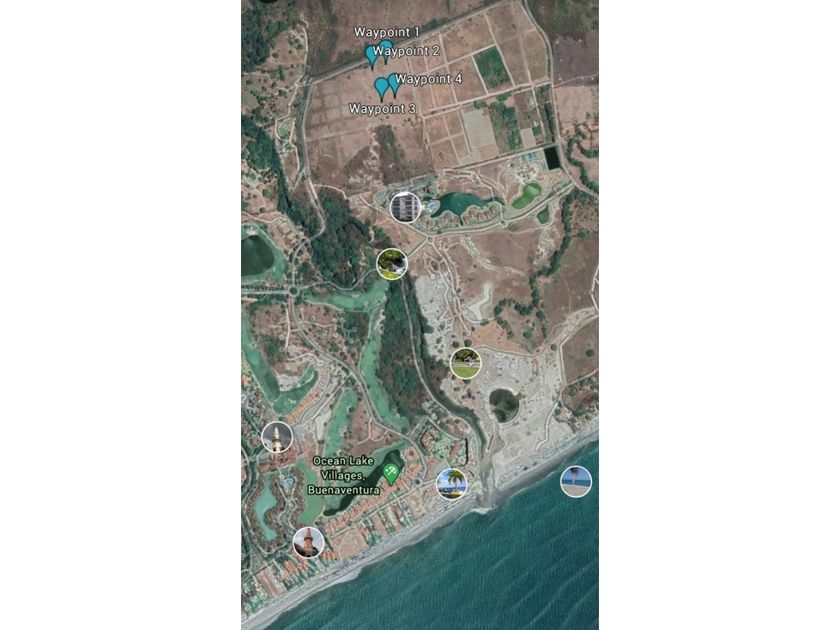Select the Ocean Lake Villages green place pin
The width and height of the screenshot is (840, 630).
[392, 472]
